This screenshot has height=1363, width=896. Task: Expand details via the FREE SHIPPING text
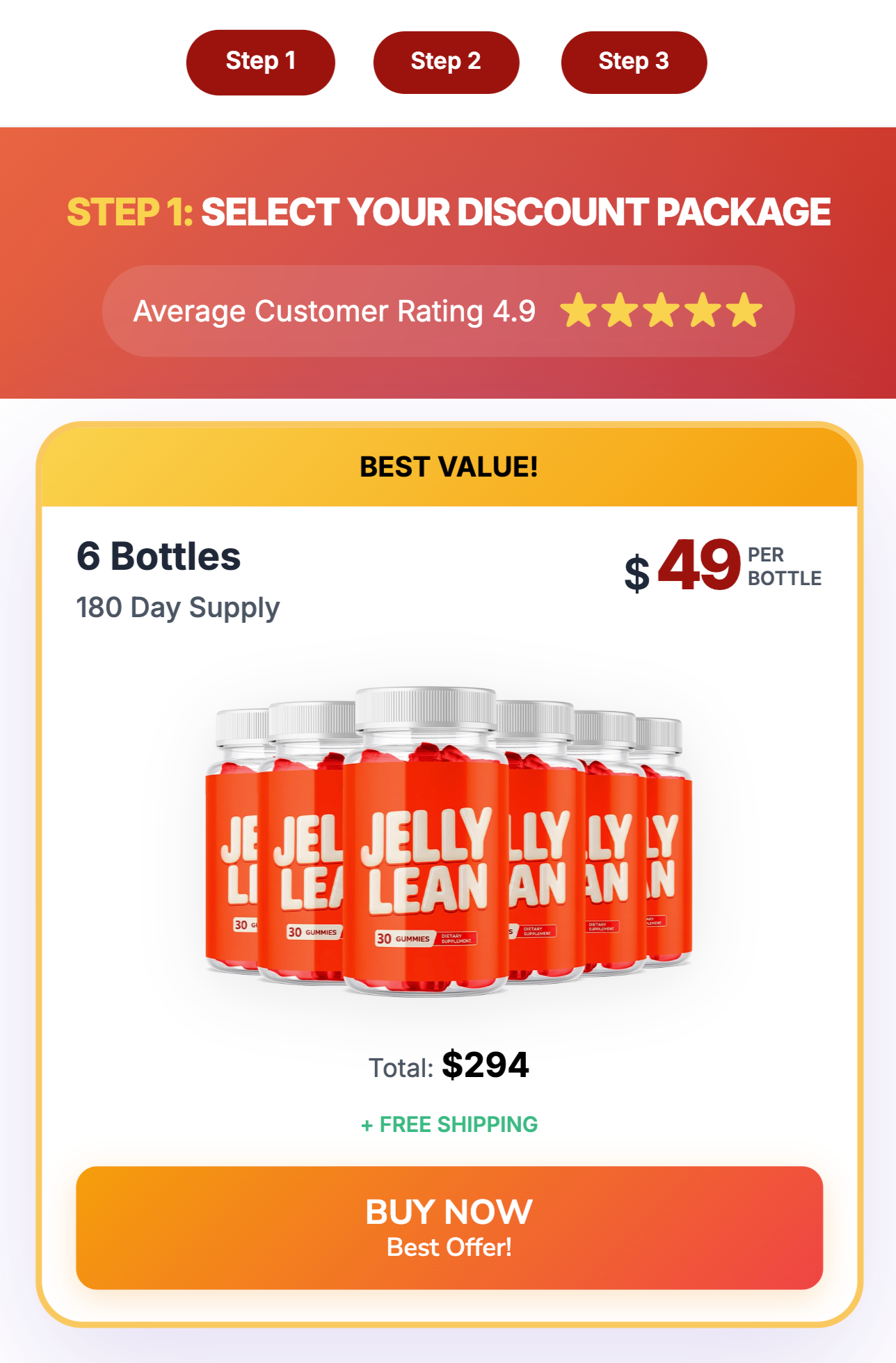[448, 1122]
